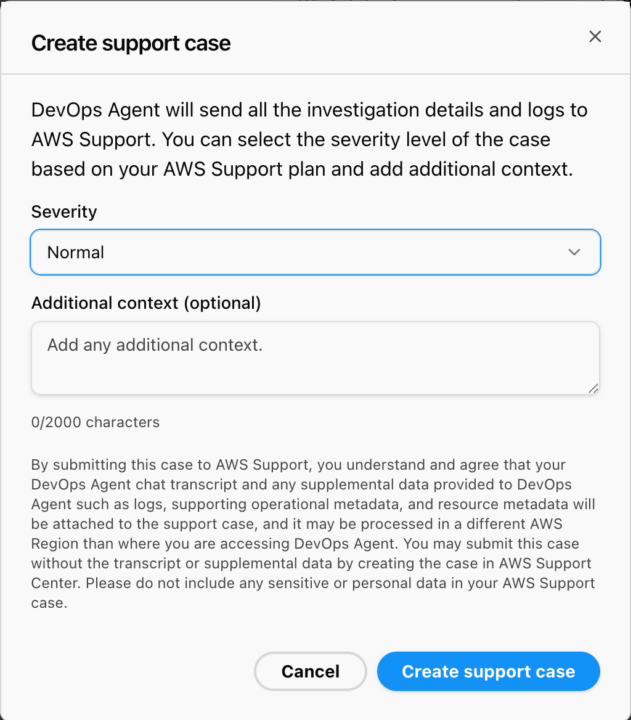The image size is (631, 720).
Task: Close the Create support case dialog
Action: (x=595, y=37)
